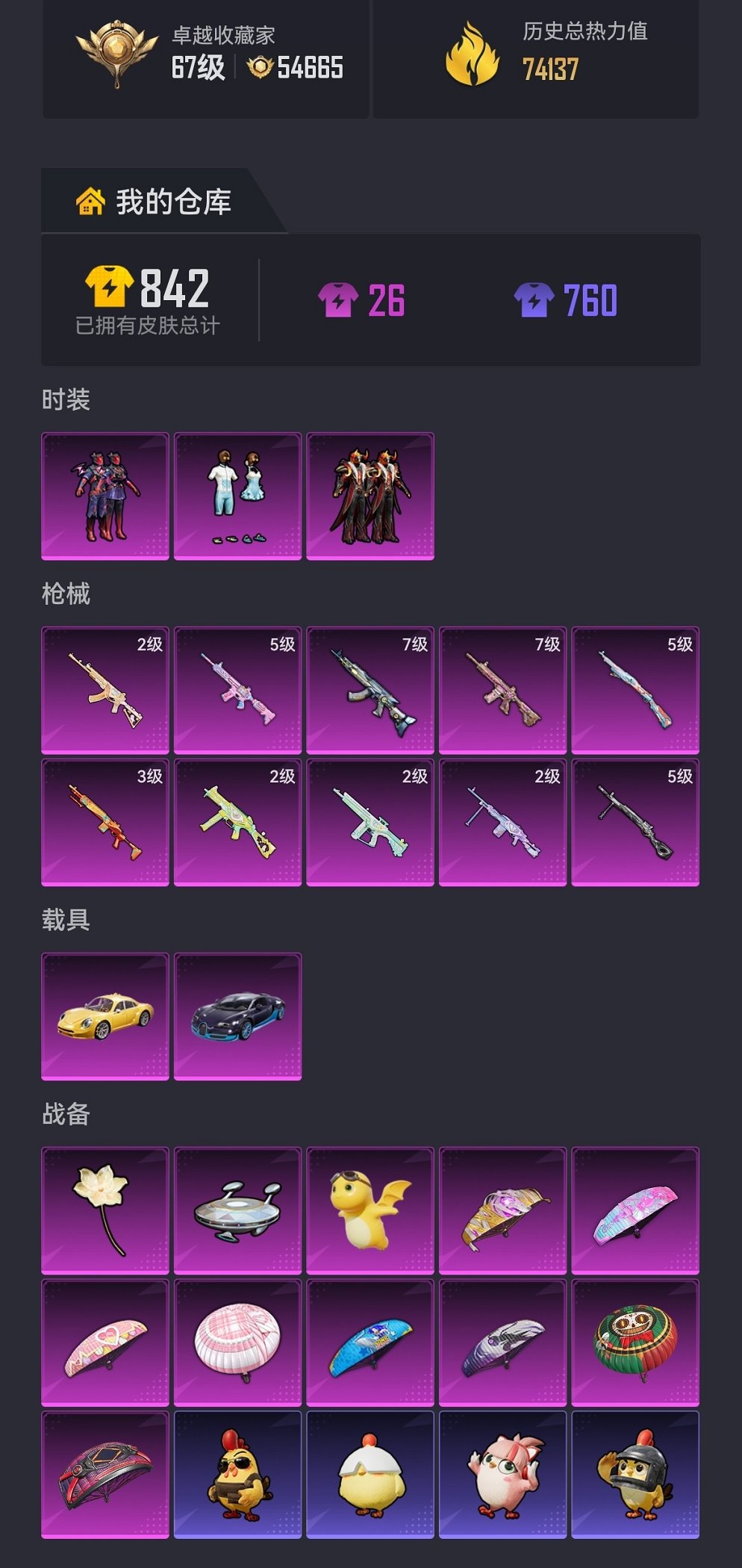Open the green and red round parachute
The height and width of the screenshot is (1568, 742).
pos(635,1343)
